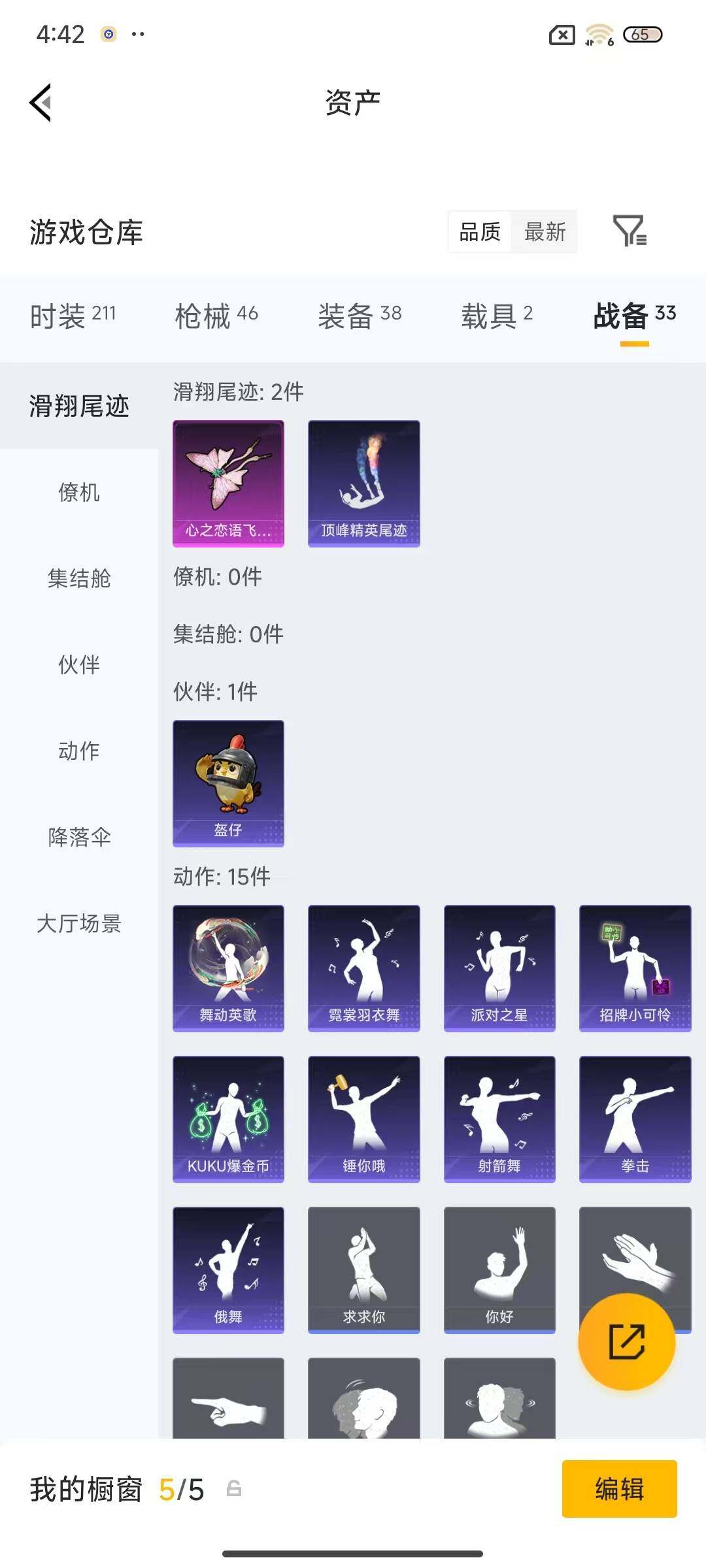Viewport: 706px width, 1568px height.
Task: Open the filter options icon
Action: [630, 232]
